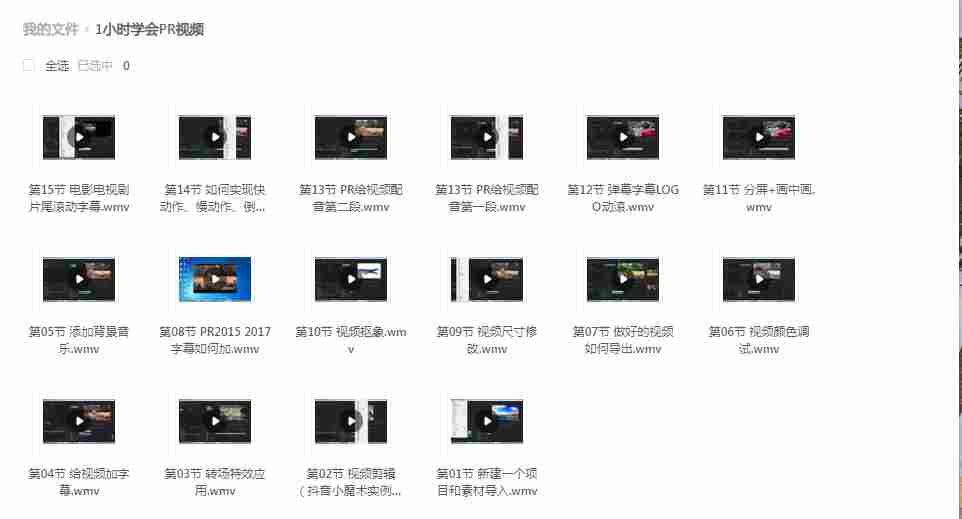Viewport: 962px width, 519px height.
Task: Play 第14节 如何实现快动作慢动作 video
Action: click(214, 137)
